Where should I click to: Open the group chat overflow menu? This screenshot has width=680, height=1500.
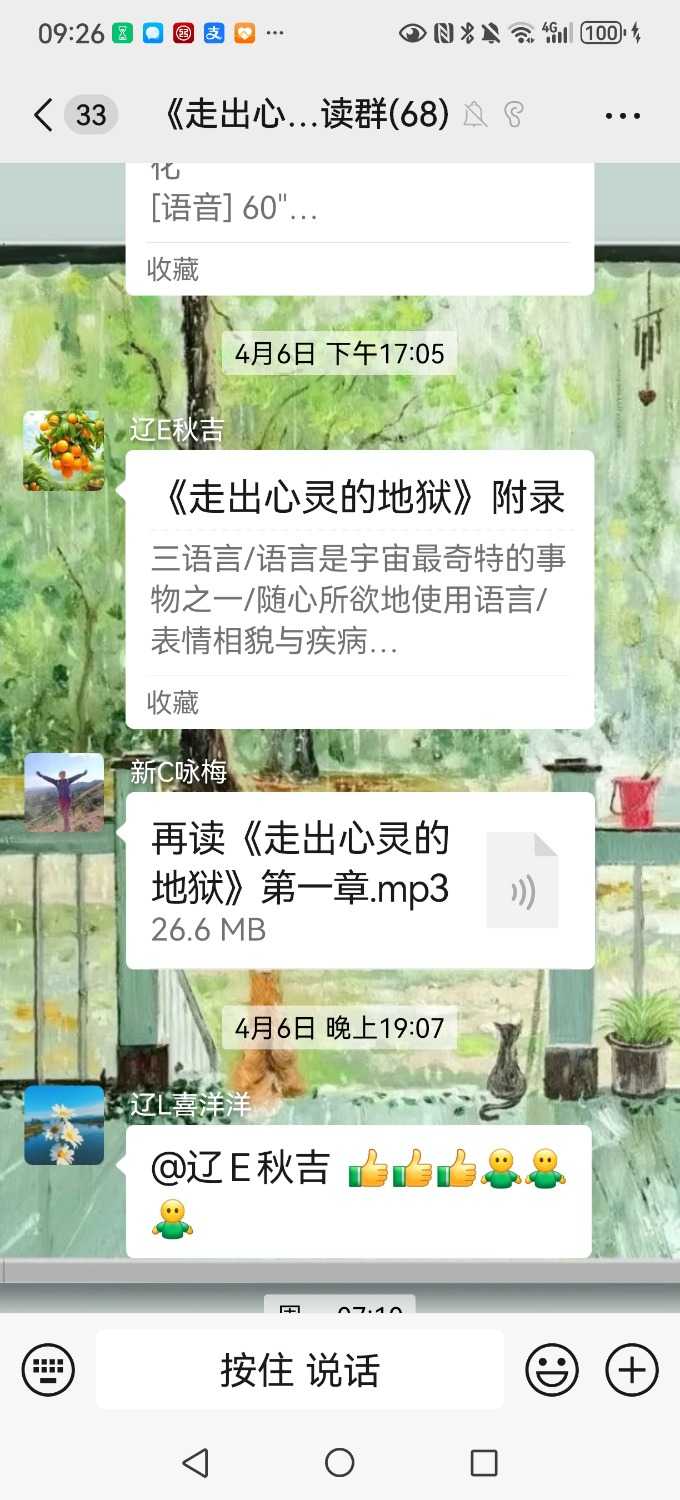tap(622, 116)
